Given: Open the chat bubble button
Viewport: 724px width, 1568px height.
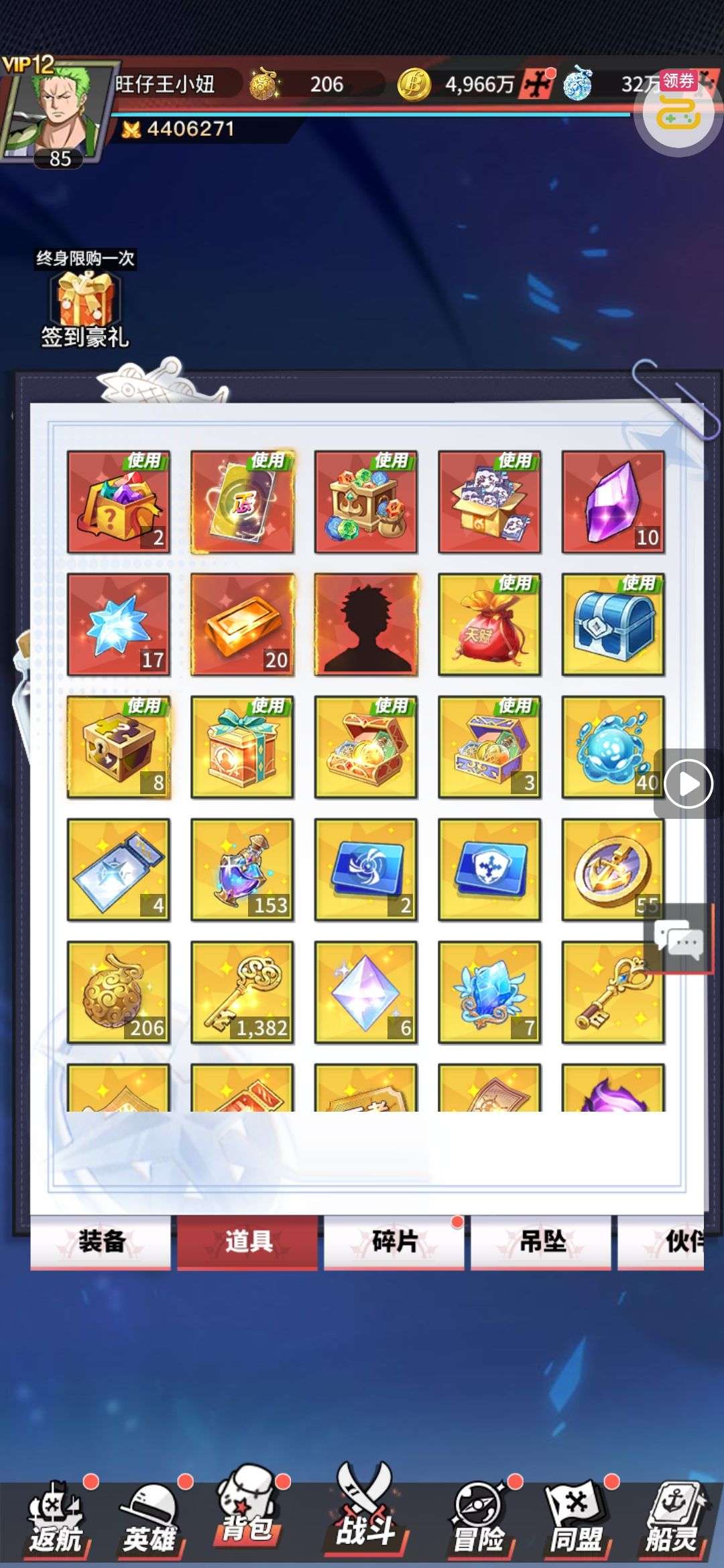Looking at the screenshot, I should click(x=678, y=938).
